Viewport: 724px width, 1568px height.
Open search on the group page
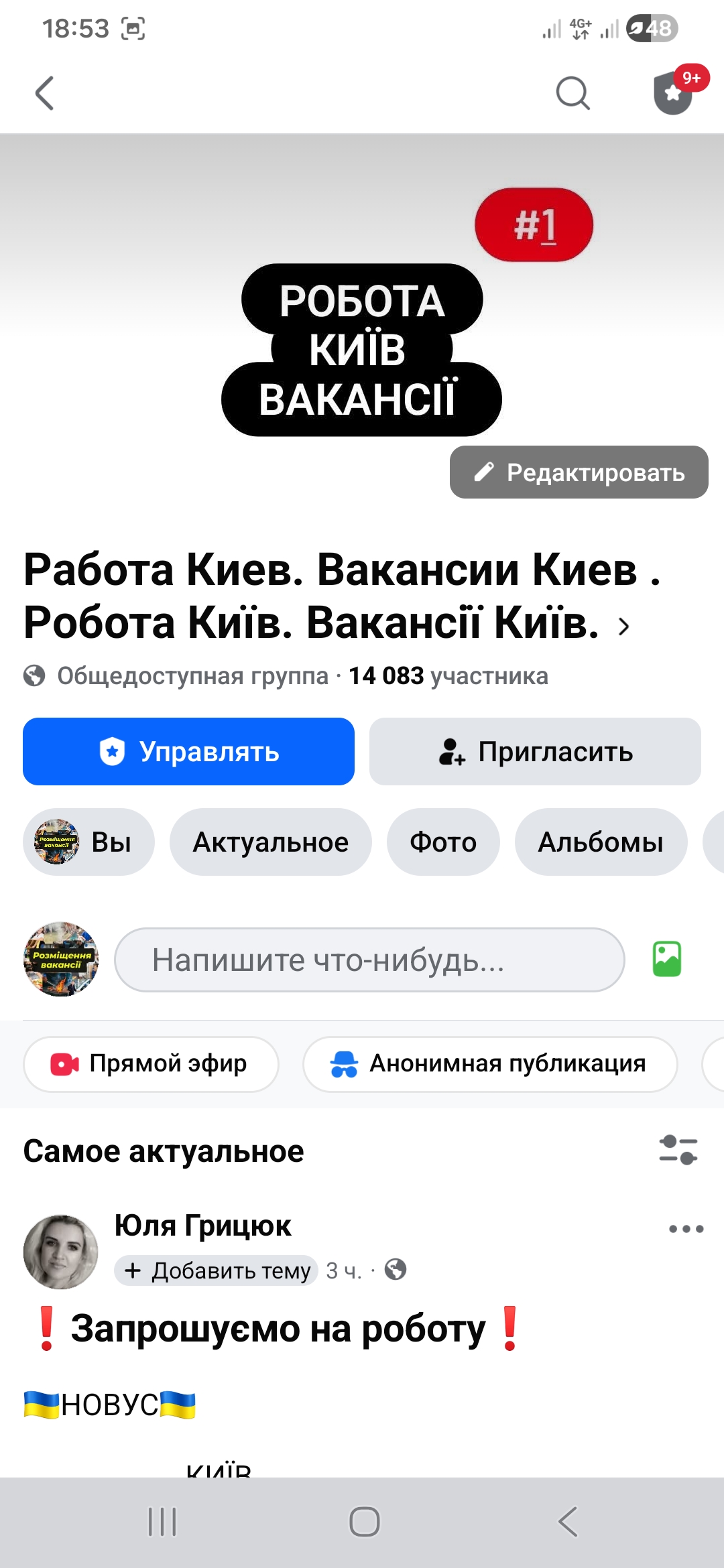click(x=573, y=93)
